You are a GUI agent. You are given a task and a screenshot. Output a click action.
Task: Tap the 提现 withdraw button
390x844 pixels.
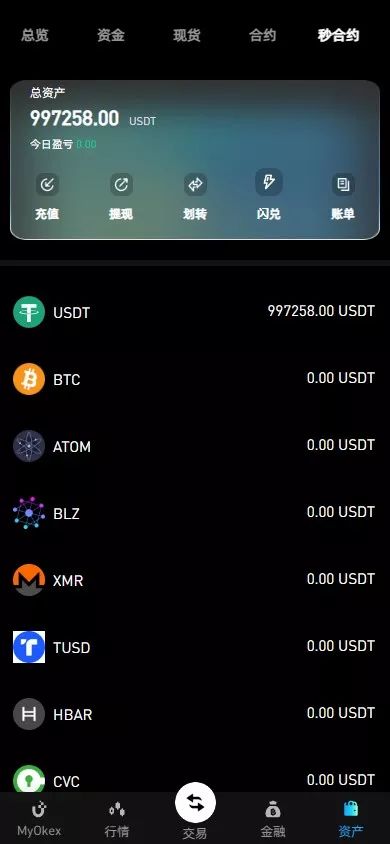point(121,198)
